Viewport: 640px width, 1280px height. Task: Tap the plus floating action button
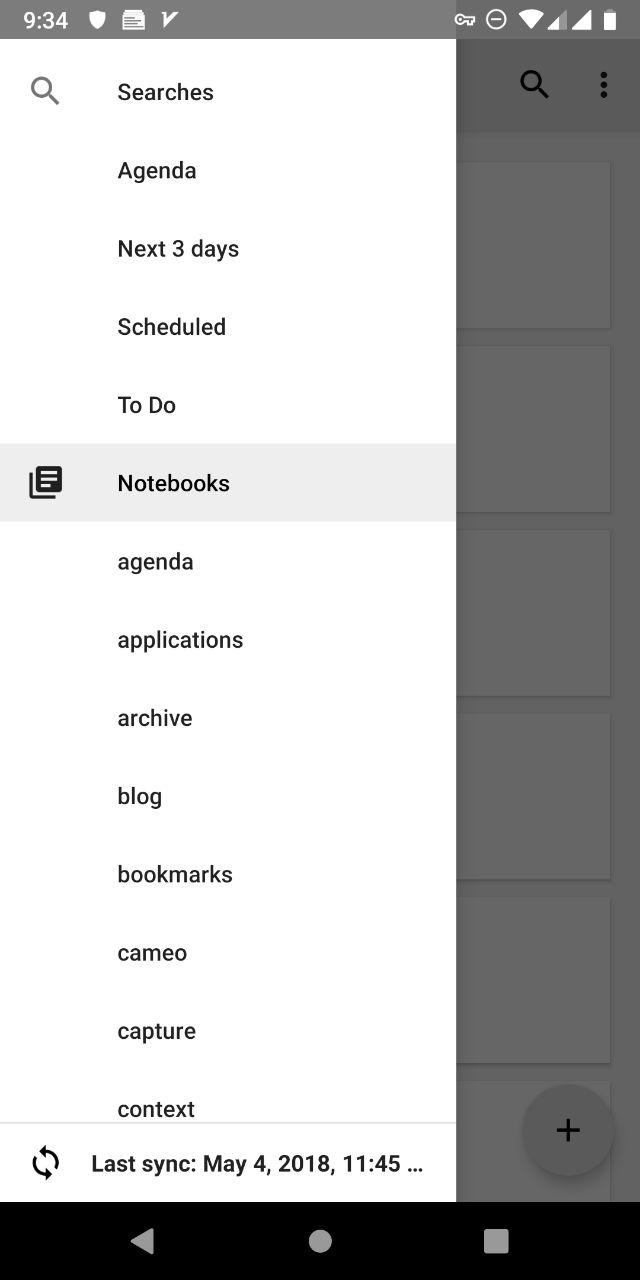[568, 1130]
